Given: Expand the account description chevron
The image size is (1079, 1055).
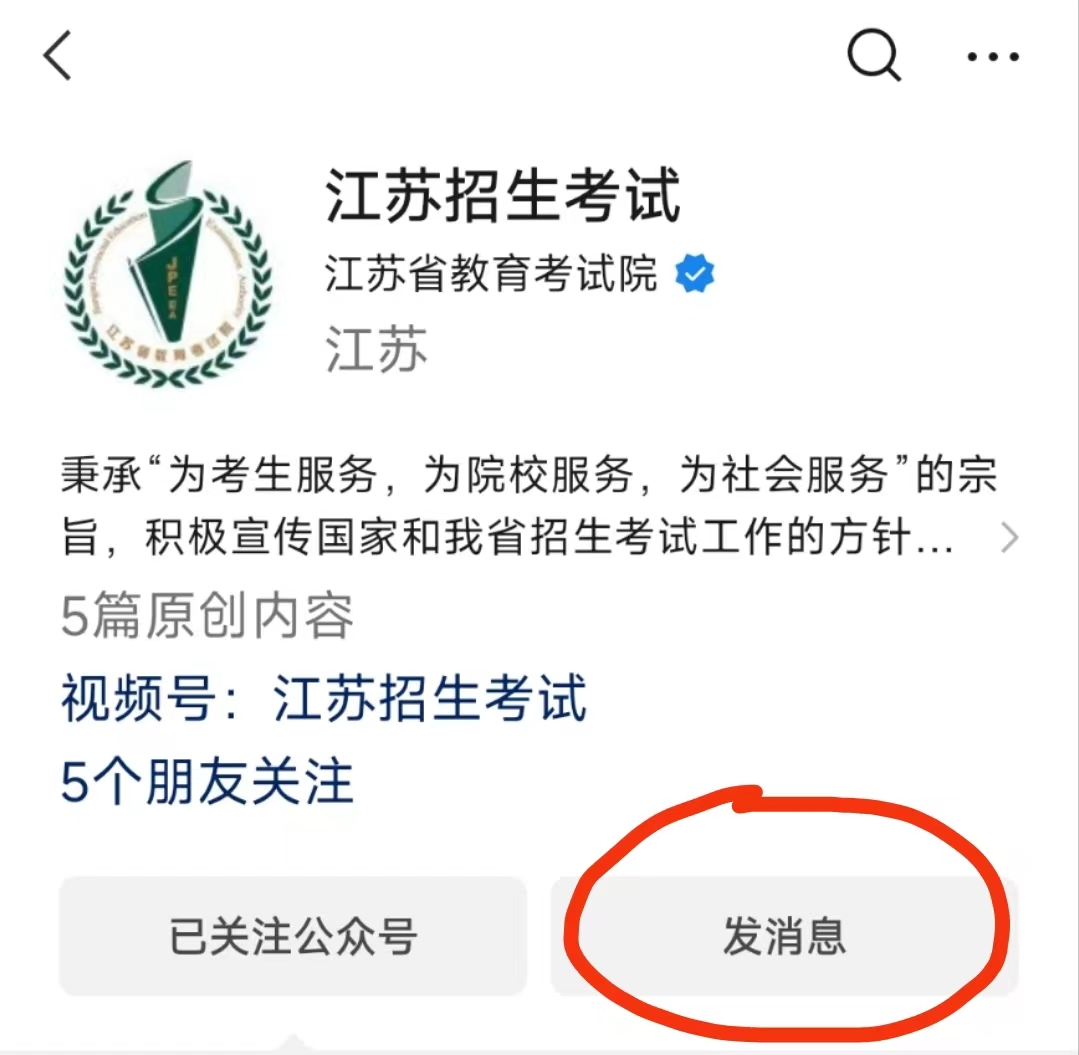Looking at the screenshot, I should click(1009, 539).
